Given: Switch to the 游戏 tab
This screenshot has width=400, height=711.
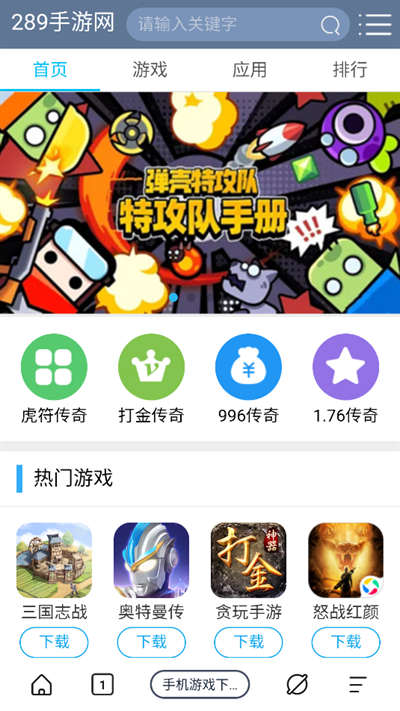Looking at the screenshot, I should click(150, 70).
